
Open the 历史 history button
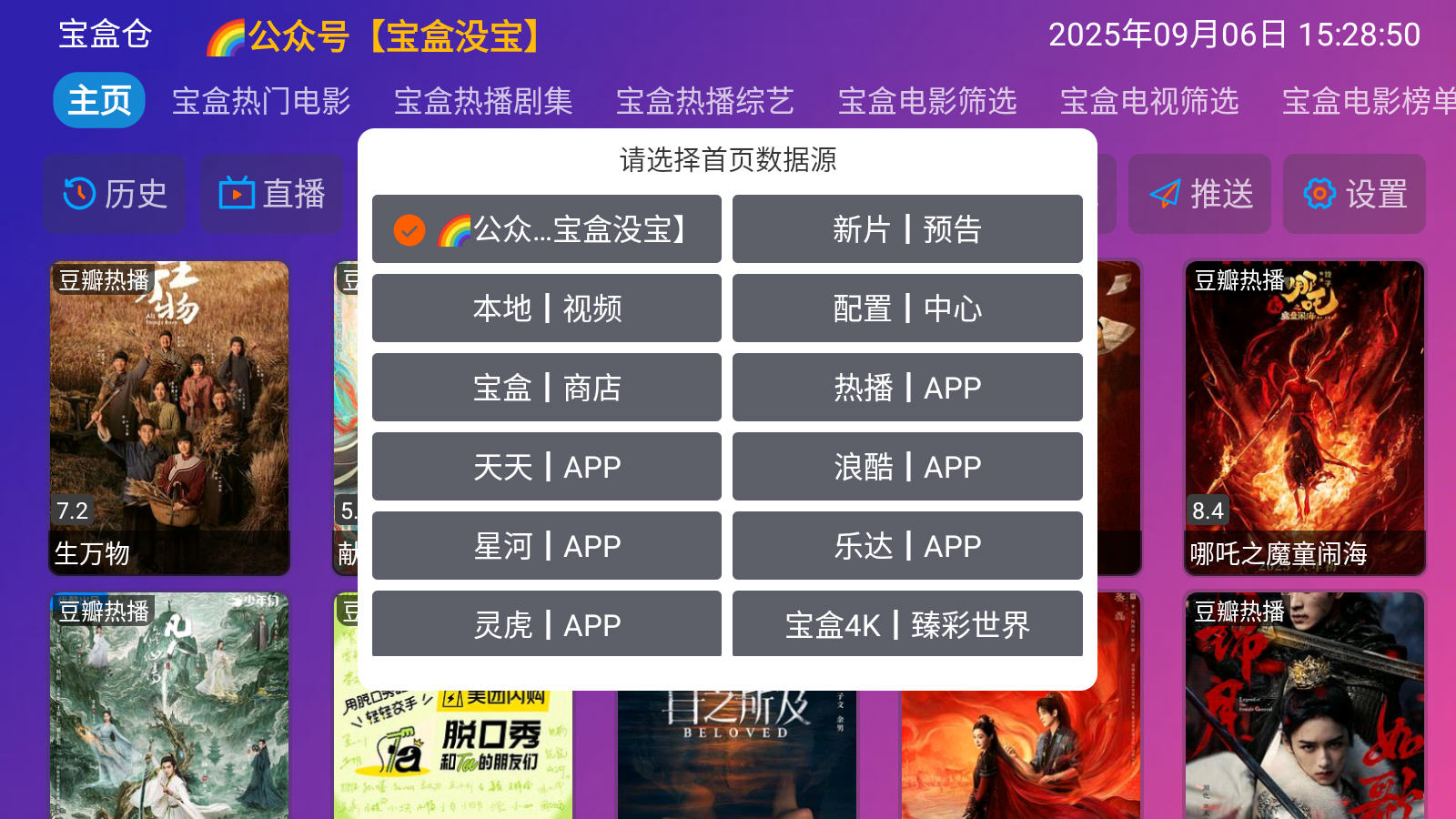point(115,194)
